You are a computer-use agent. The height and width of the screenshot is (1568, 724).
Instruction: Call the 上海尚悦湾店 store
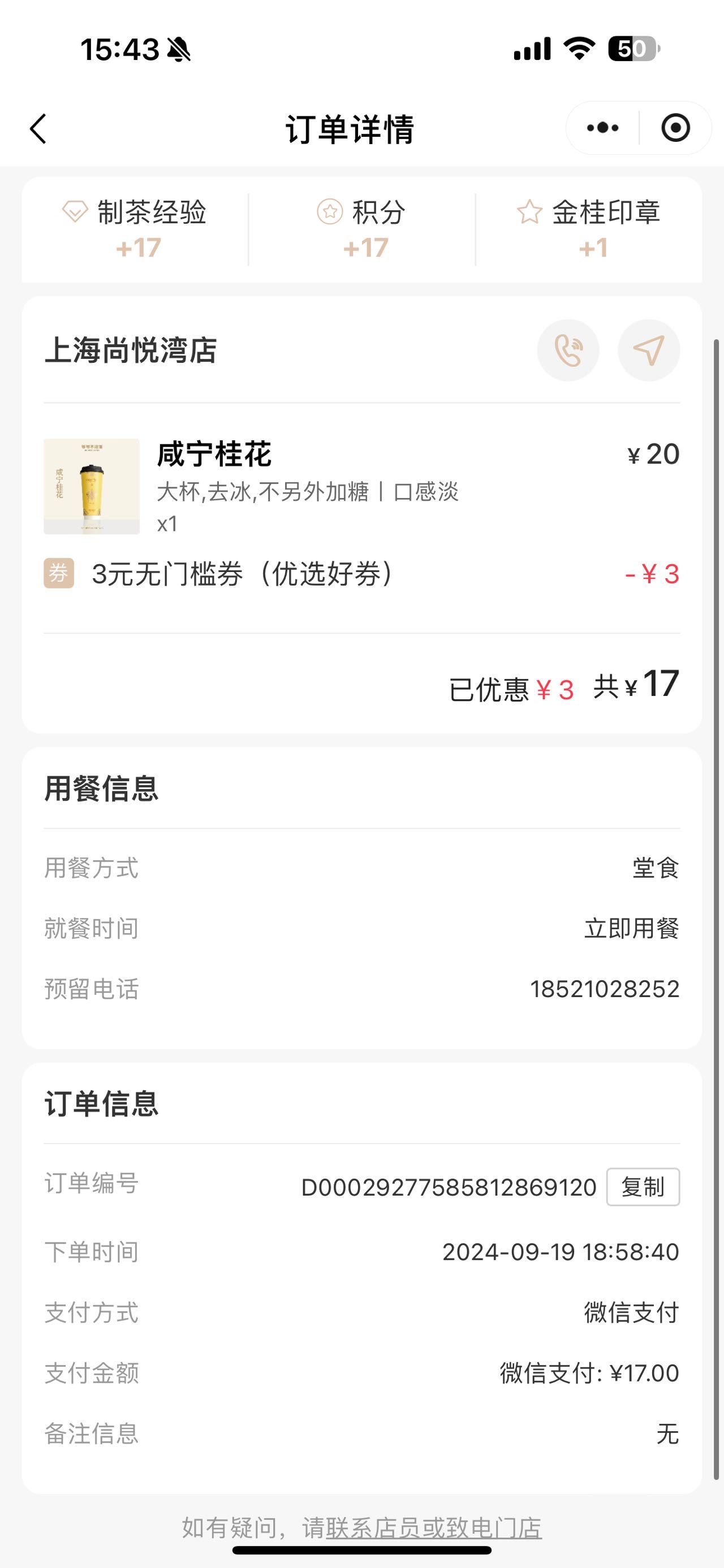click(x=568, y=350)
